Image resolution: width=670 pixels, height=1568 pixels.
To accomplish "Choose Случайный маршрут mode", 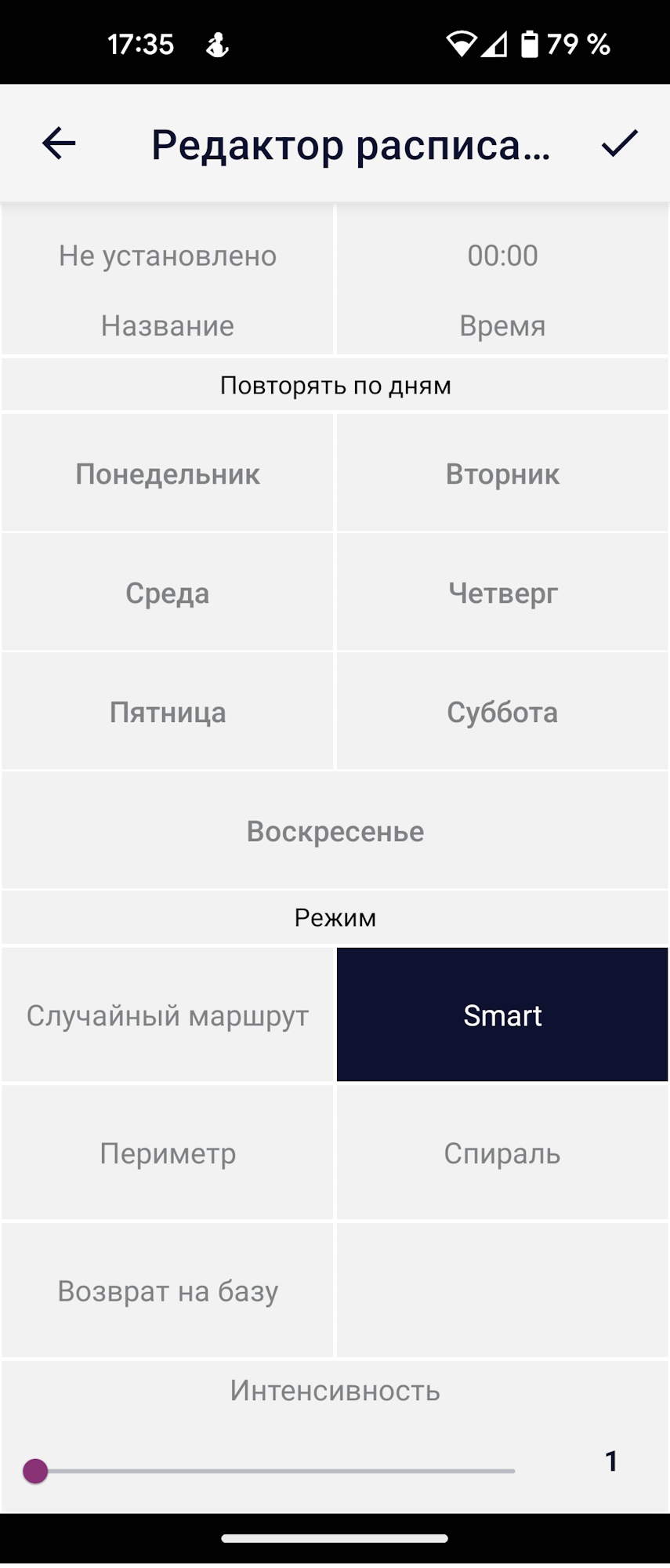I will [168, 1016].
